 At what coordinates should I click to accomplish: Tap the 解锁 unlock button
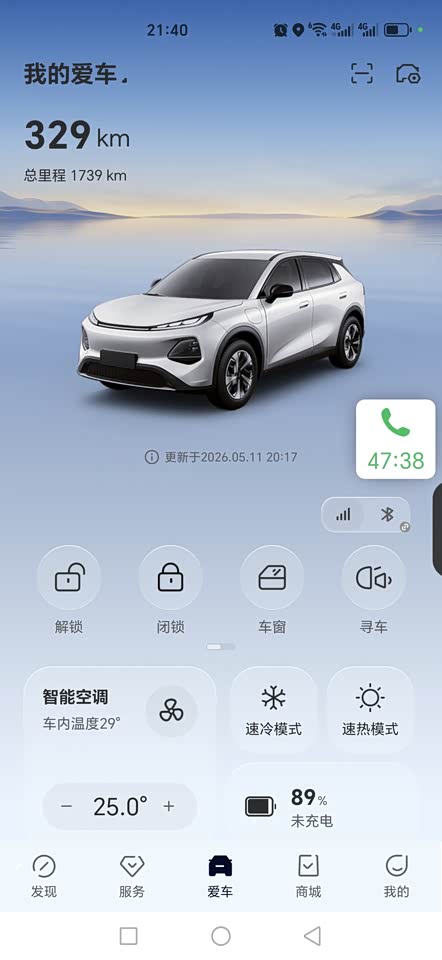click(69, 578)
